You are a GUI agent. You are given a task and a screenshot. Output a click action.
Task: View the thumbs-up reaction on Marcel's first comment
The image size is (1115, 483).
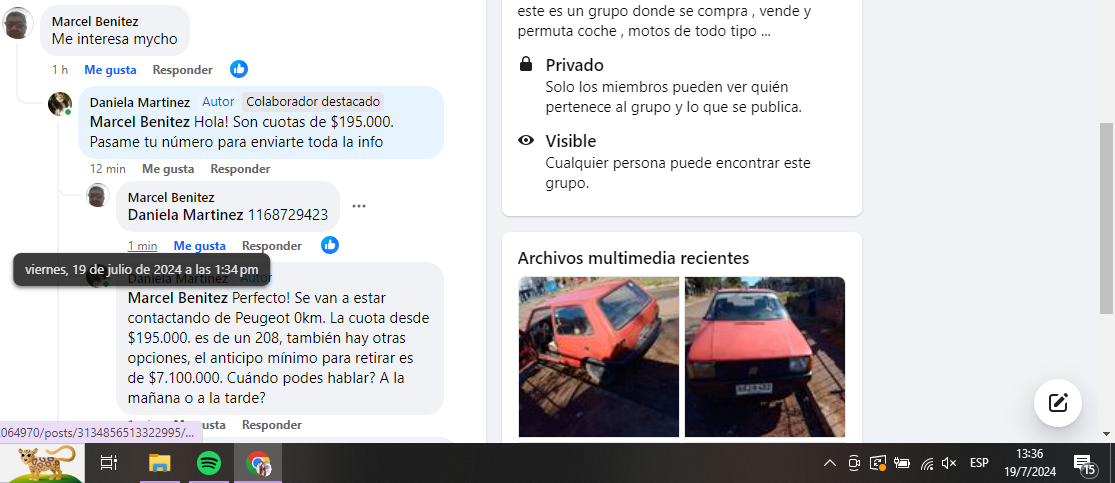[x=239, y=69]
